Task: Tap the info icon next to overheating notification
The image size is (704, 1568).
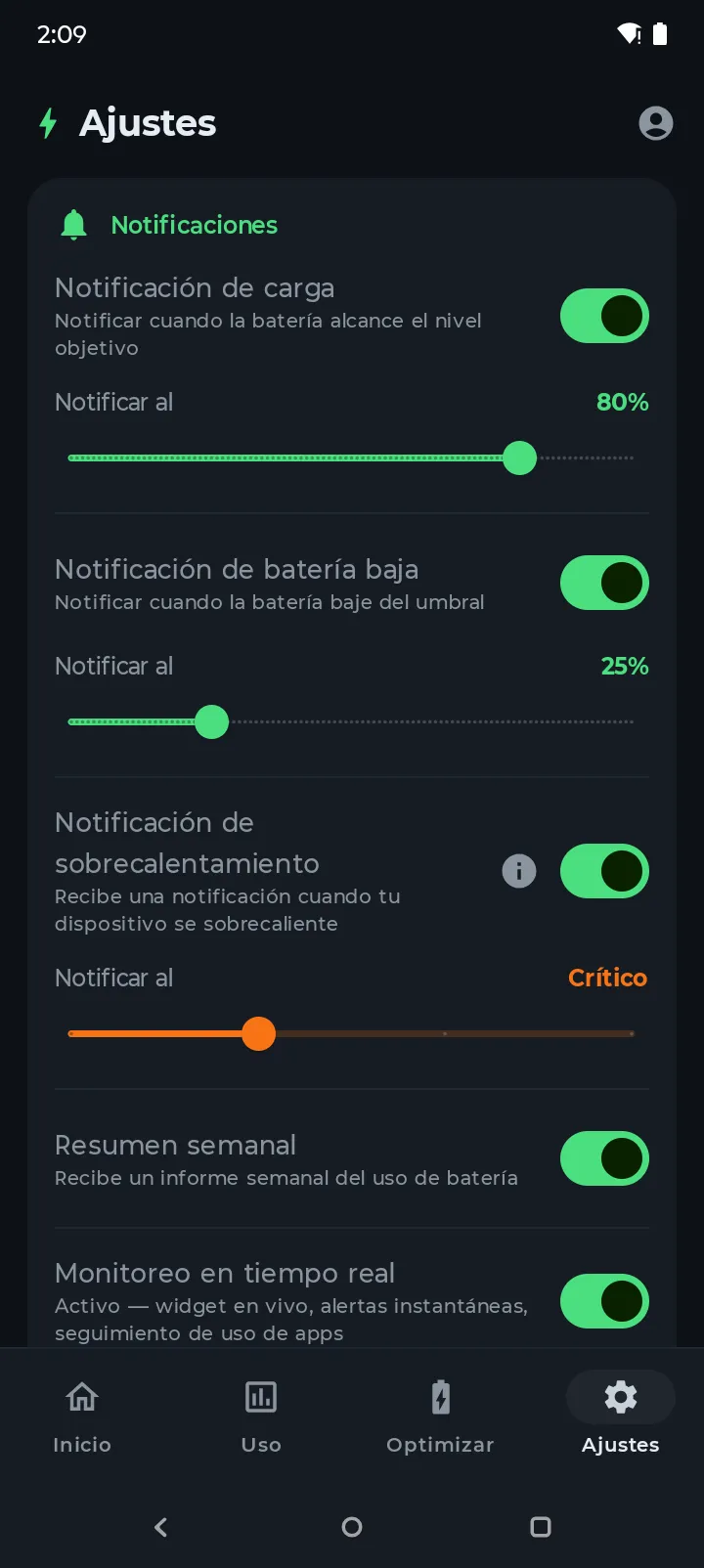Action: coord(519,871)
